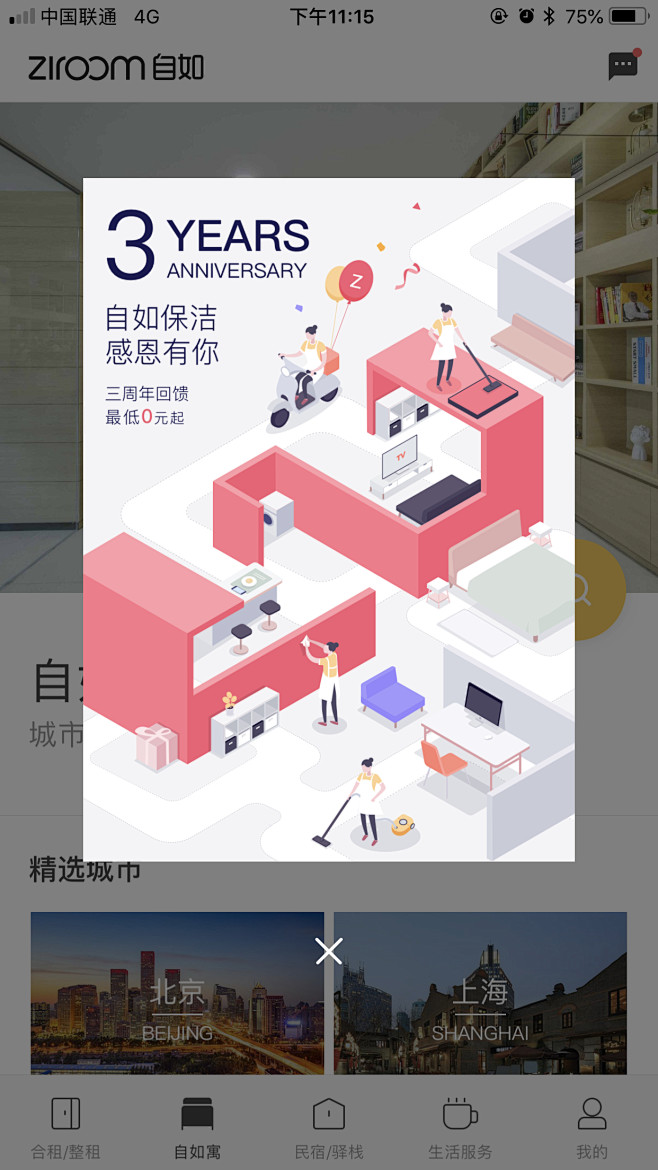Switch to the 自如寓 tab
The image size is (658, 1170).
tap(197, 1127)
